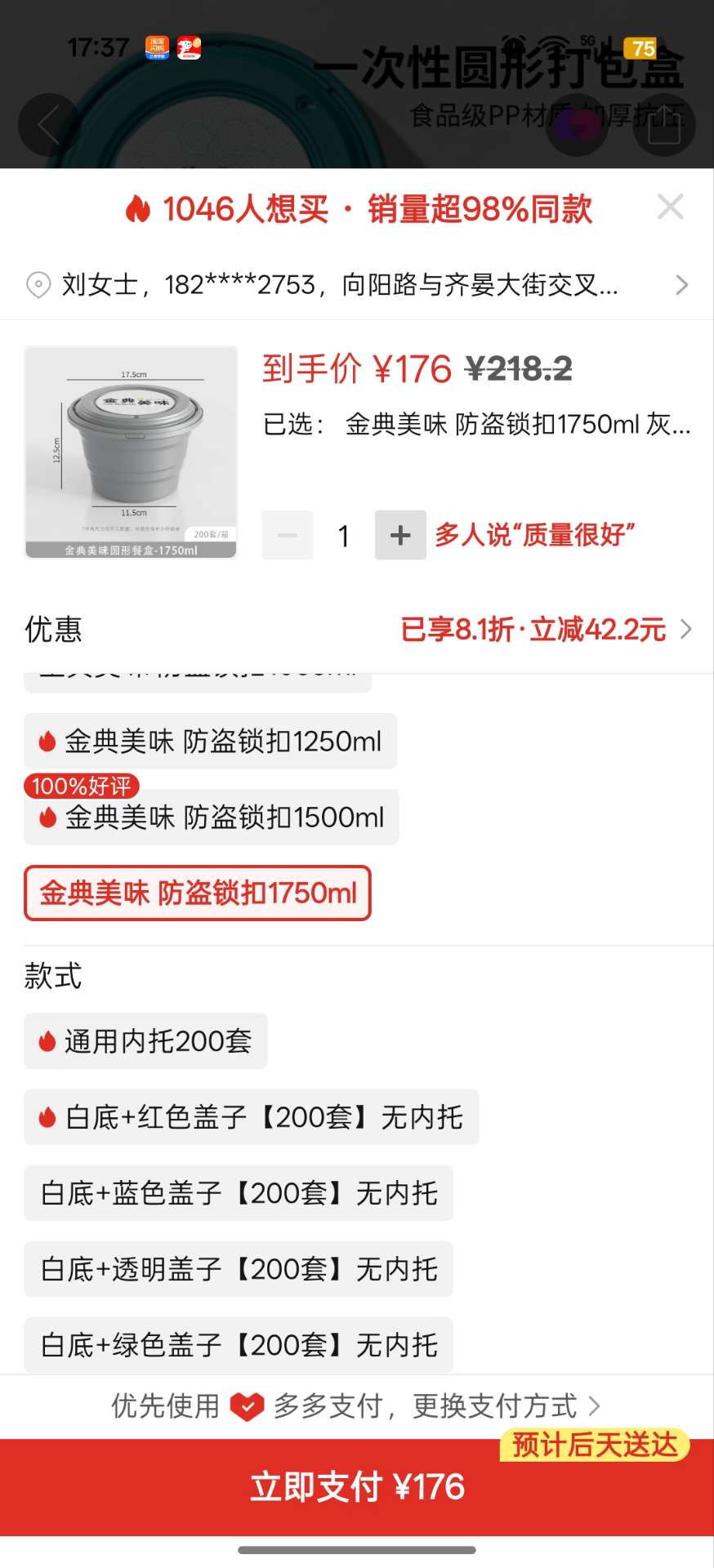Choose 白底+透明盖子【200套】无内托
The image size is (714, 1568).
coord(239,1269)
